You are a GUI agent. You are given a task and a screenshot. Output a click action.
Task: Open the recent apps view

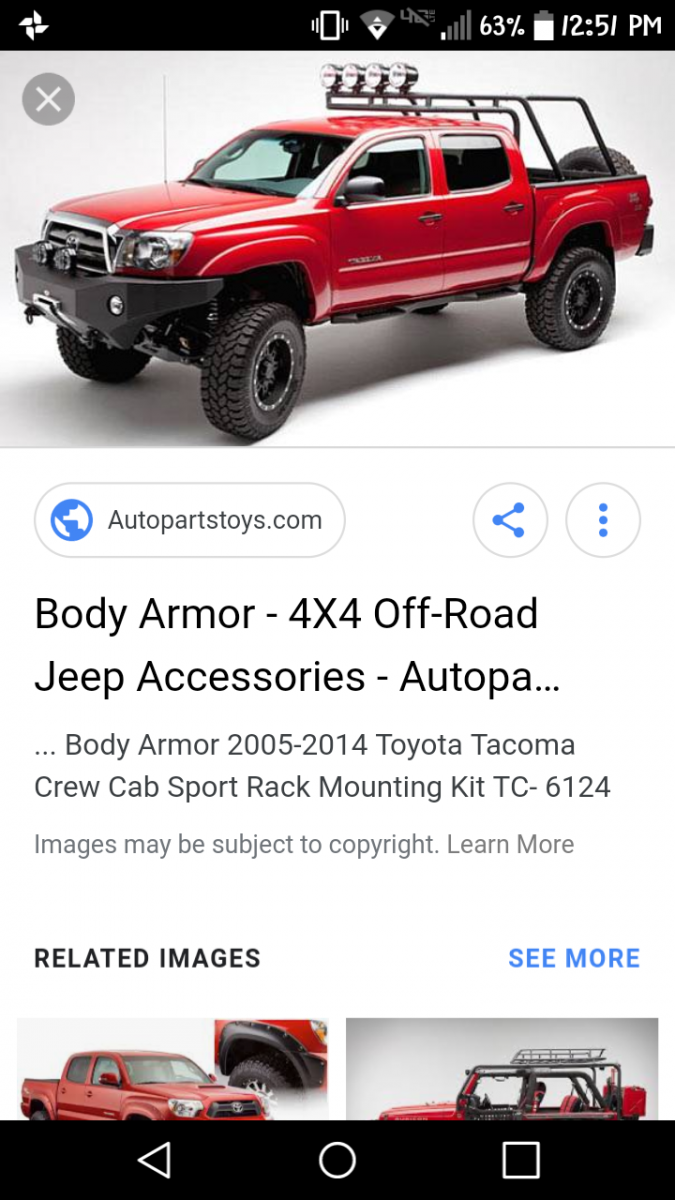pyautogui.click(x=521, y=1160)
